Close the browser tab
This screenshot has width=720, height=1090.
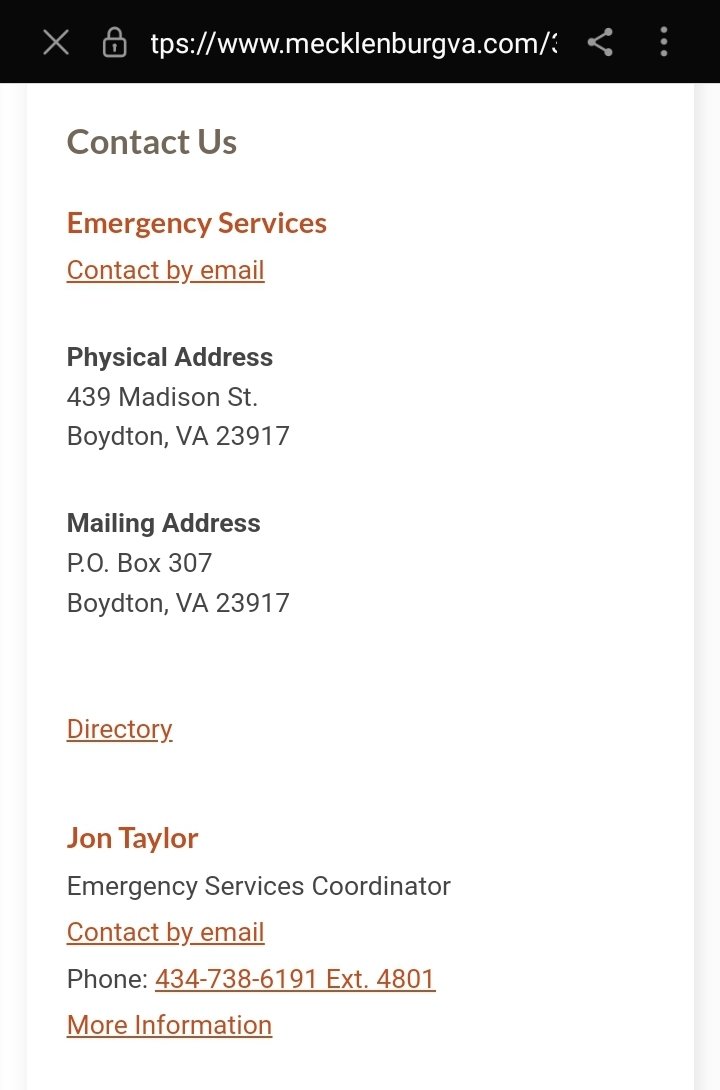point(56,42)
